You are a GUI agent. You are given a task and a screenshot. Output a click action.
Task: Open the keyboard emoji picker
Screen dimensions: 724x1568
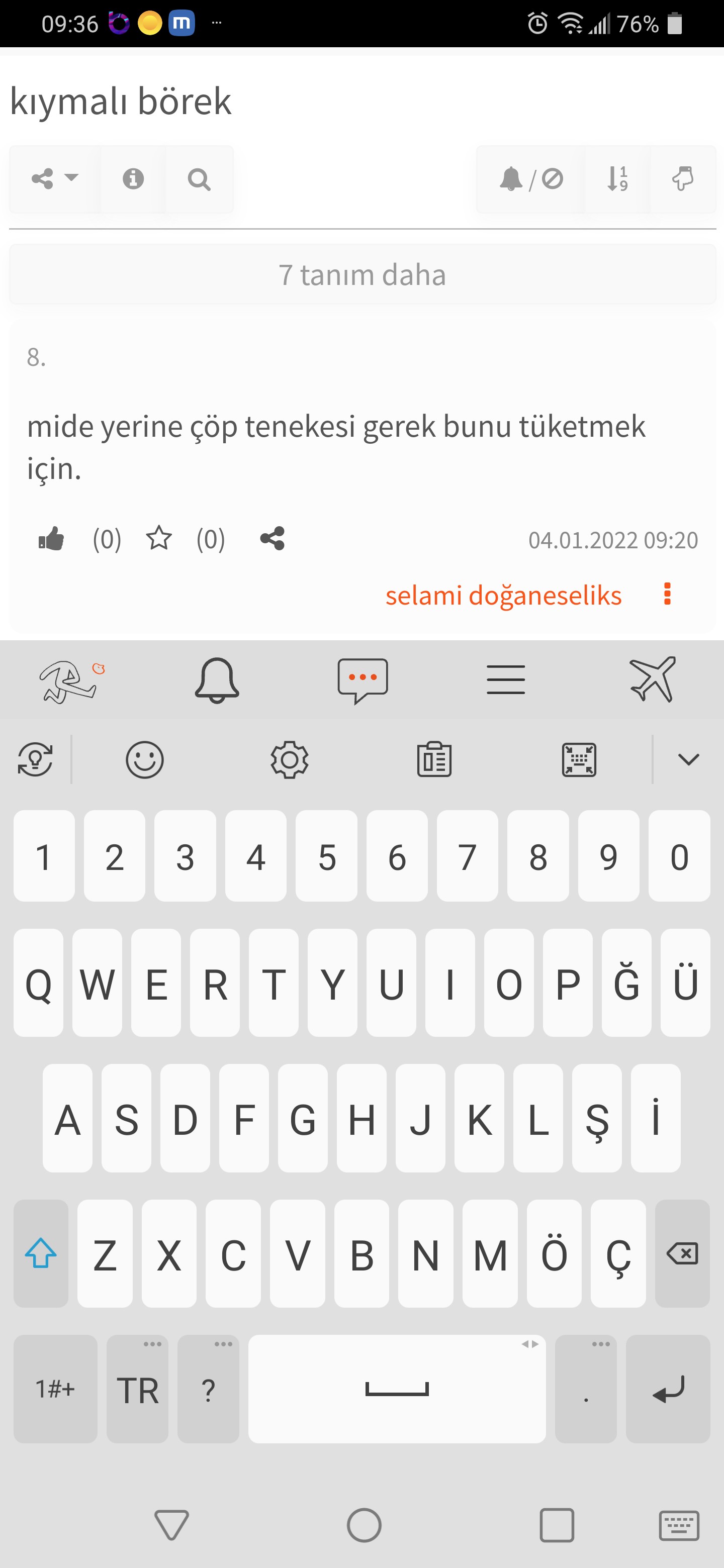click(x=145, y=760)
